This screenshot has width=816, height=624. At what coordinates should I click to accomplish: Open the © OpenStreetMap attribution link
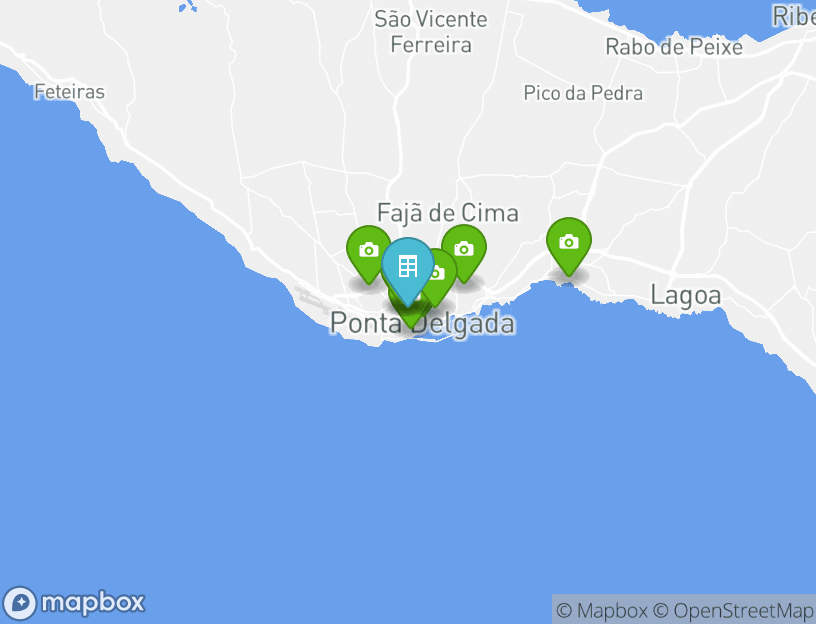click(x=733, y=610)
